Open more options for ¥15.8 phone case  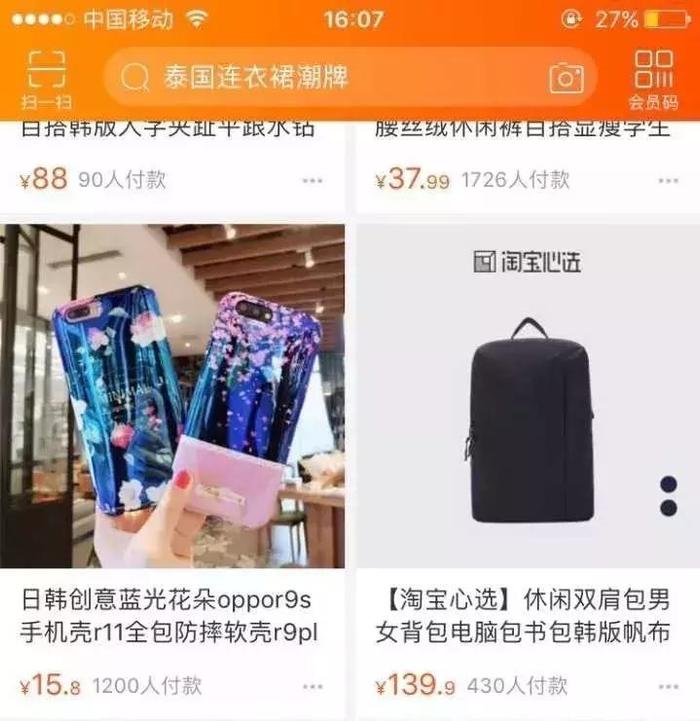coord(313,686)
